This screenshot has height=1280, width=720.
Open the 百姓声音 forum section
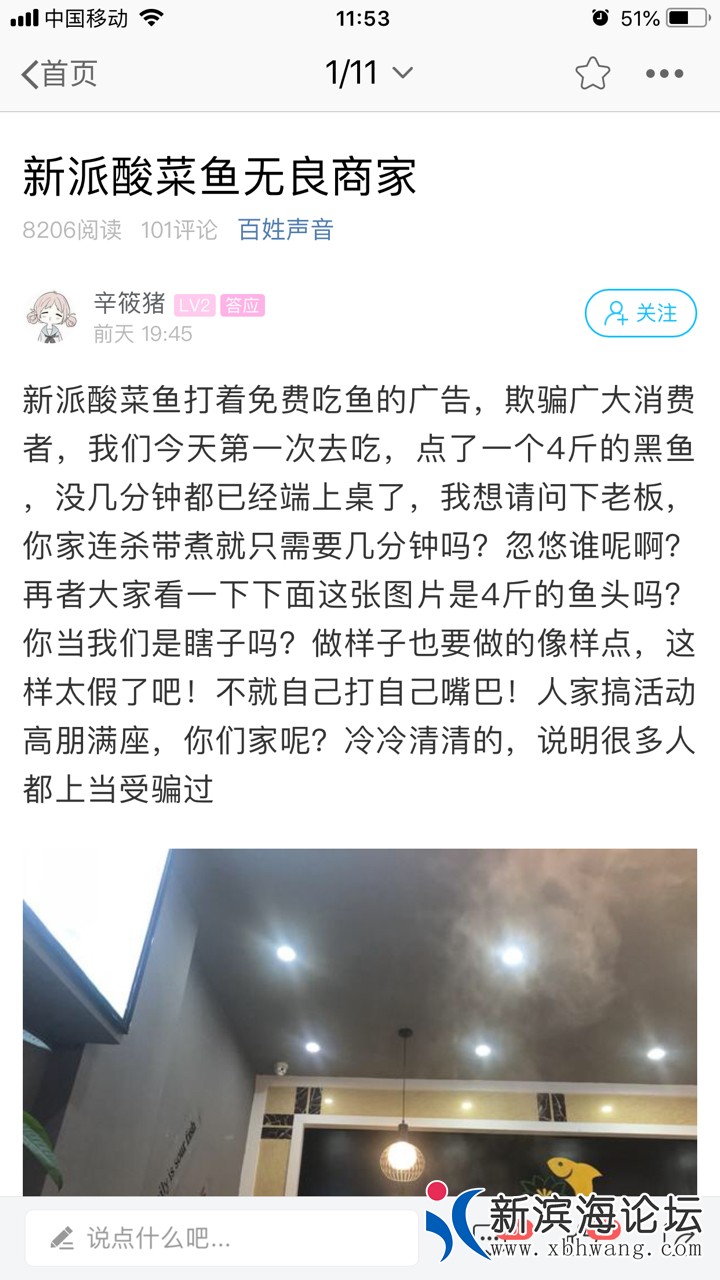pyautogui.click(x=285, y=230)
